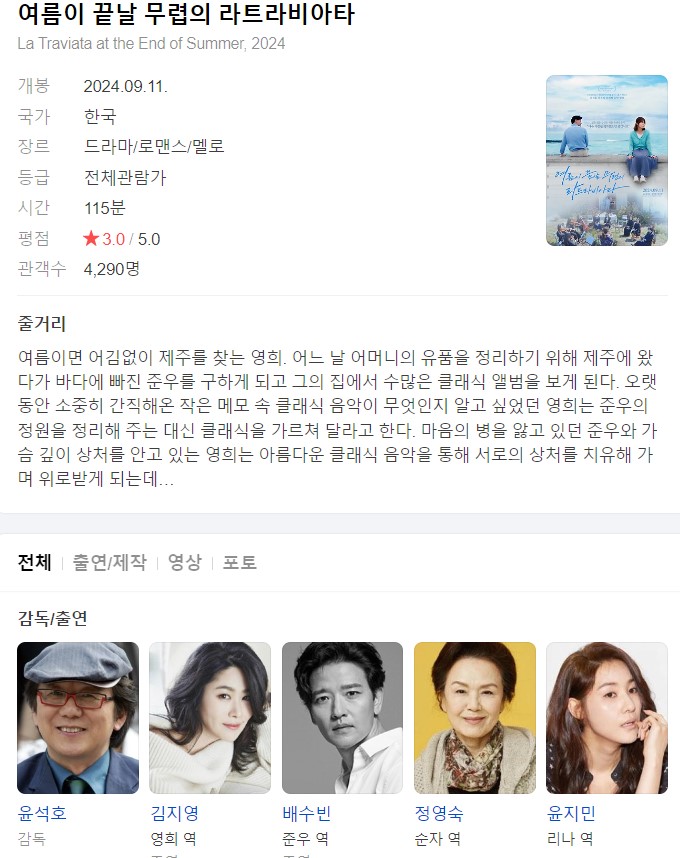The width and height of the screenshot is (680, 858).
Task: Open the movie poster image
Action: (x=606, y=160)
